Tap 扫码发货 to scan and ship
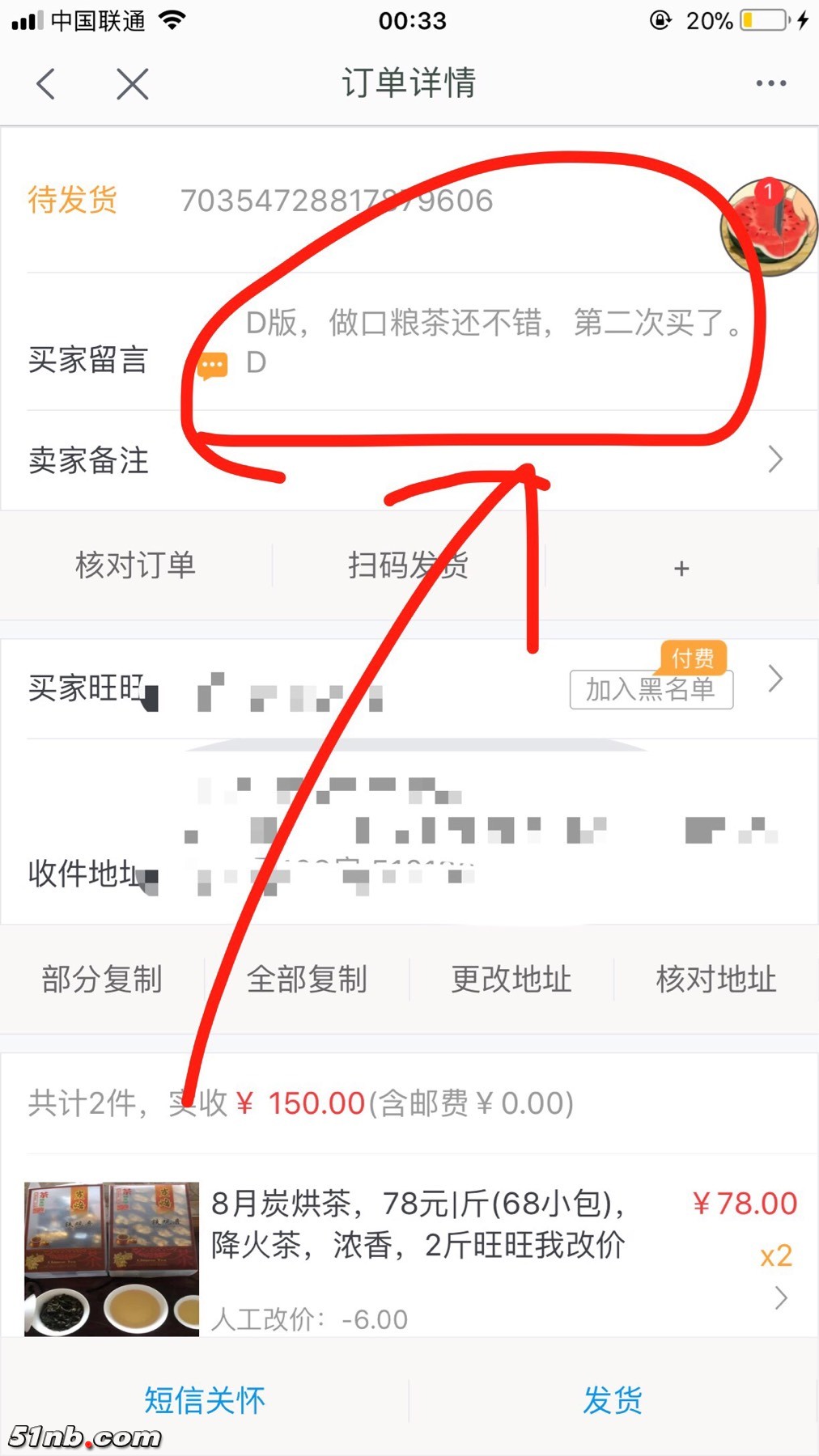 point(408,566)
